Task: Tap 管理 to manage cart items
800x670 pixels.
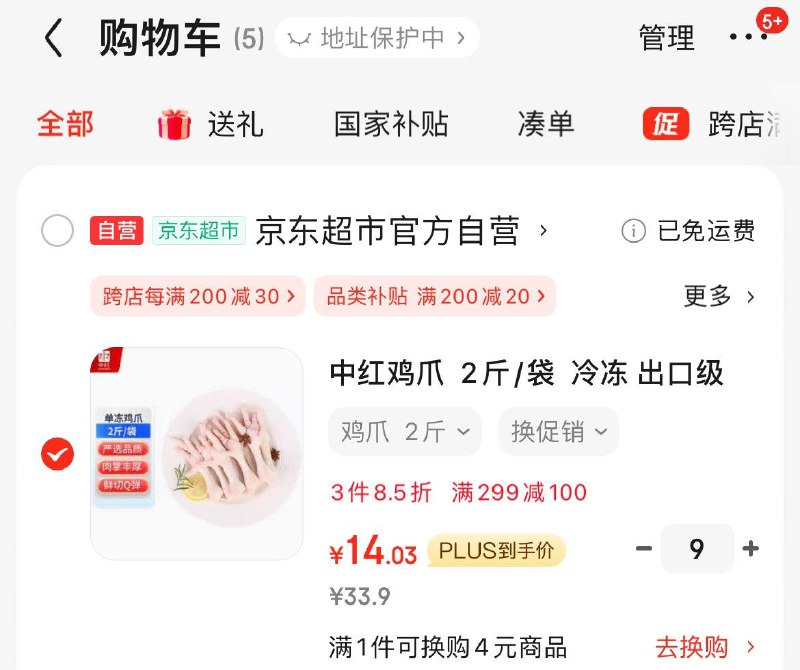Action: [666, 38]
